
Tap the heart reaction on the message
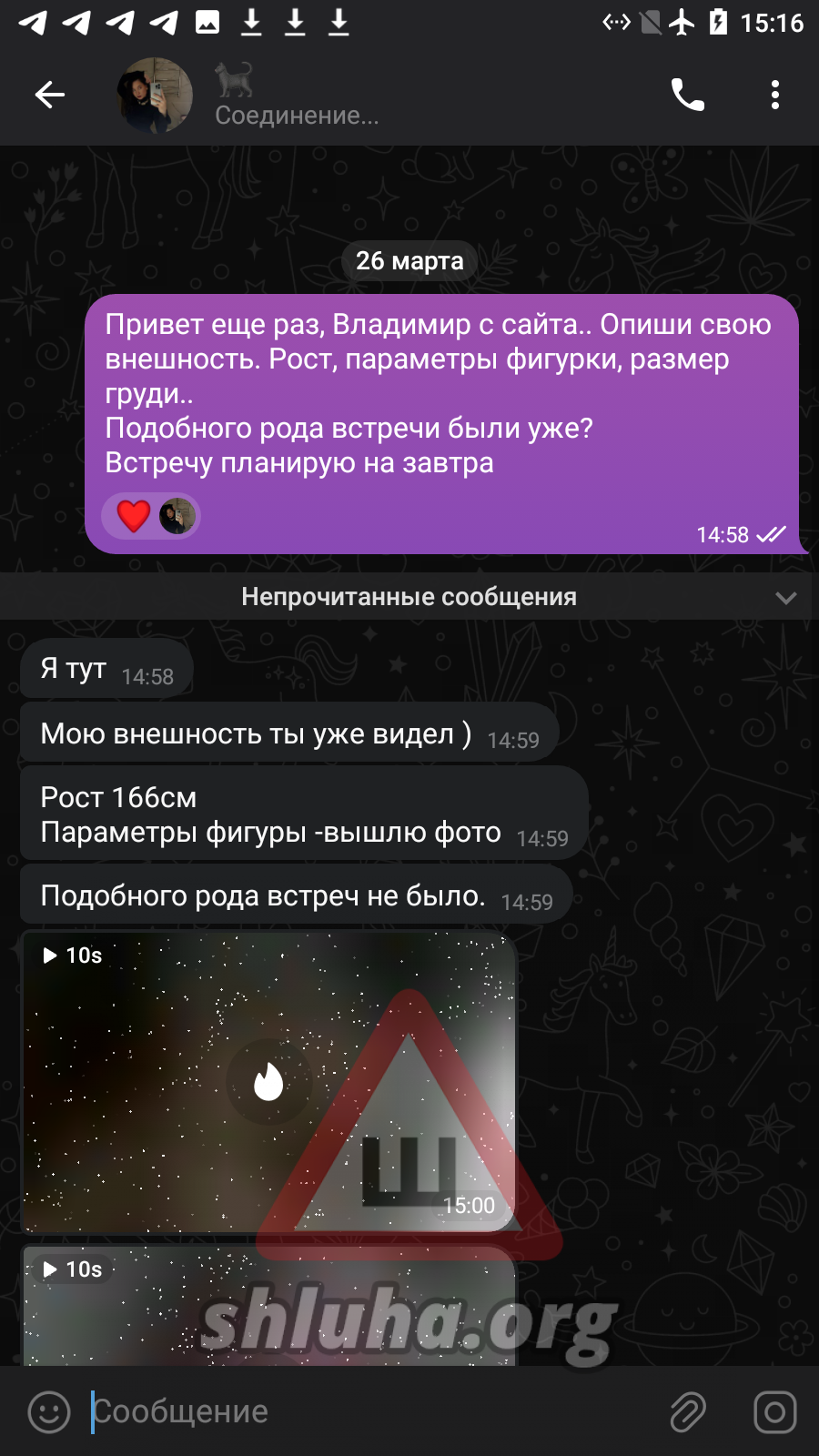pyautogui.click(x=134, y=516)
